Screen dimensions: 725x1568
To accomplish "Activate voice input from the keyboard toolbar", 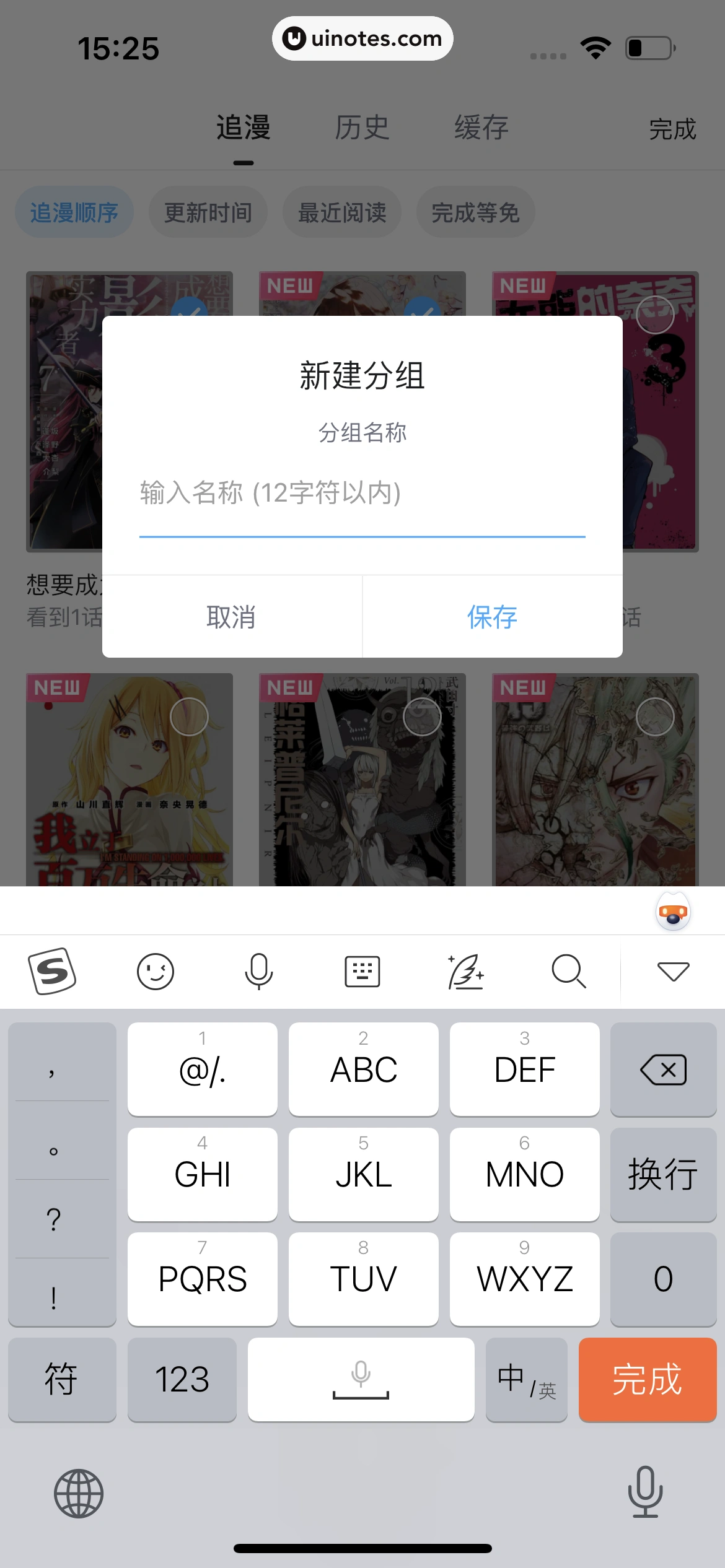I will (259, 971).
